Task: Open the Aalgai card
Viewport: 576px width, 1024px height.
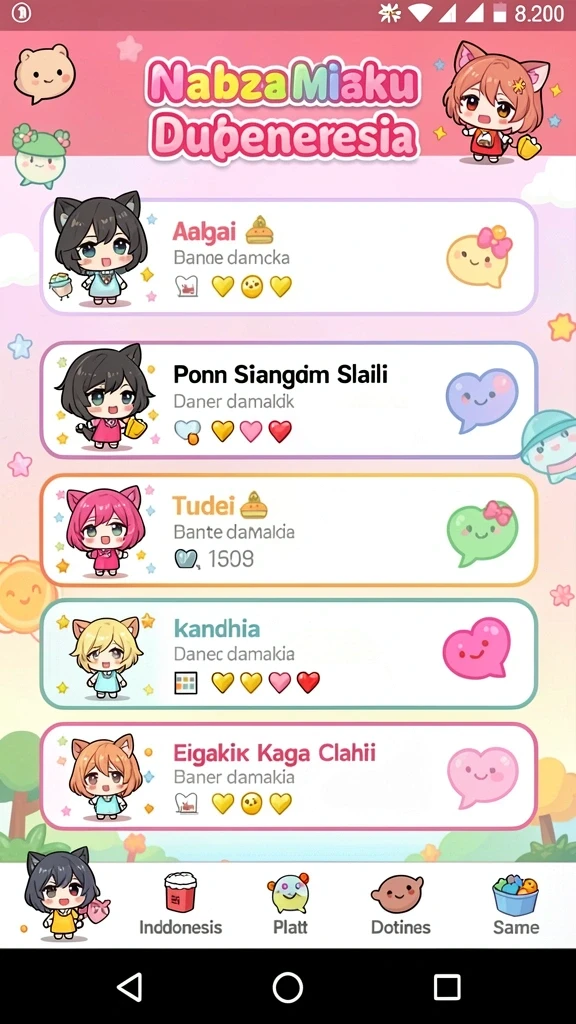Action: (x=289, y=257)
